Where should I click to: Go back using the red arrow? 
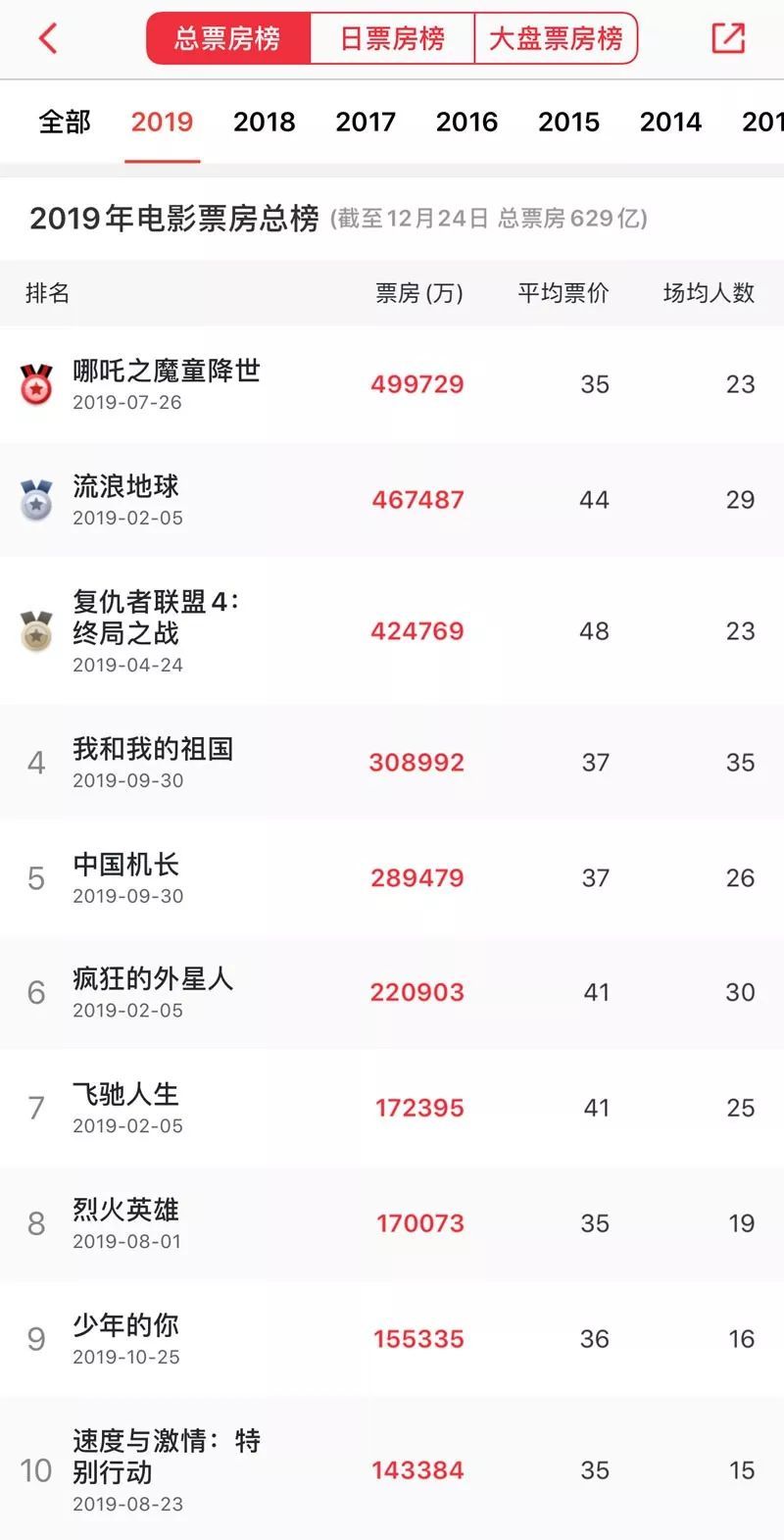click(x=47, y=39)
